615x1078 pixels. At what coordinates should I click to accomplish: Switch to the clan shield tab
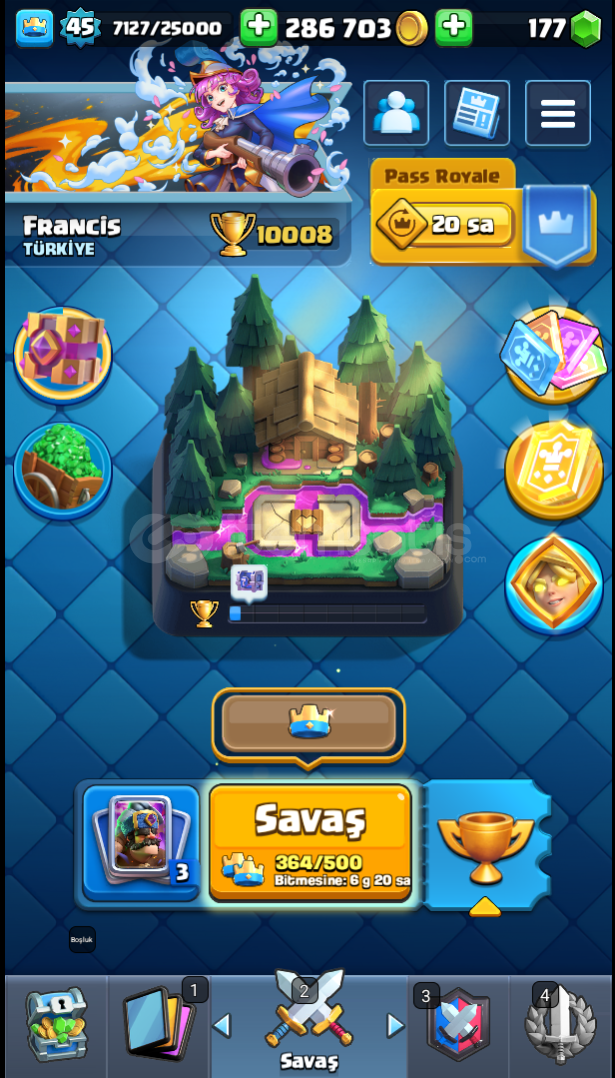coord(458,1025)
